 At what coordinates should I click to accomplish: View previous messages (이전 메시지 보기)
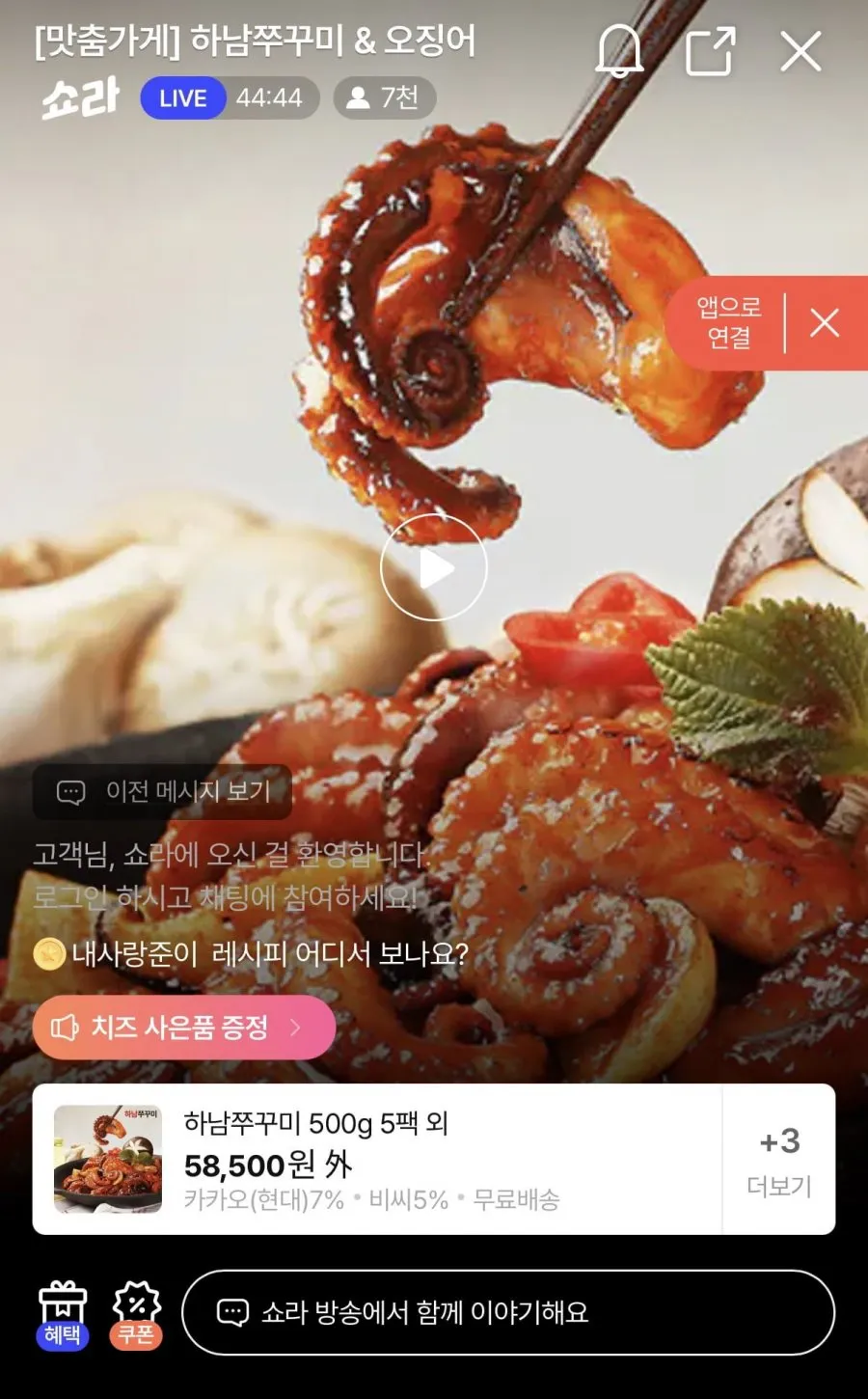click(x=163, y=792)
